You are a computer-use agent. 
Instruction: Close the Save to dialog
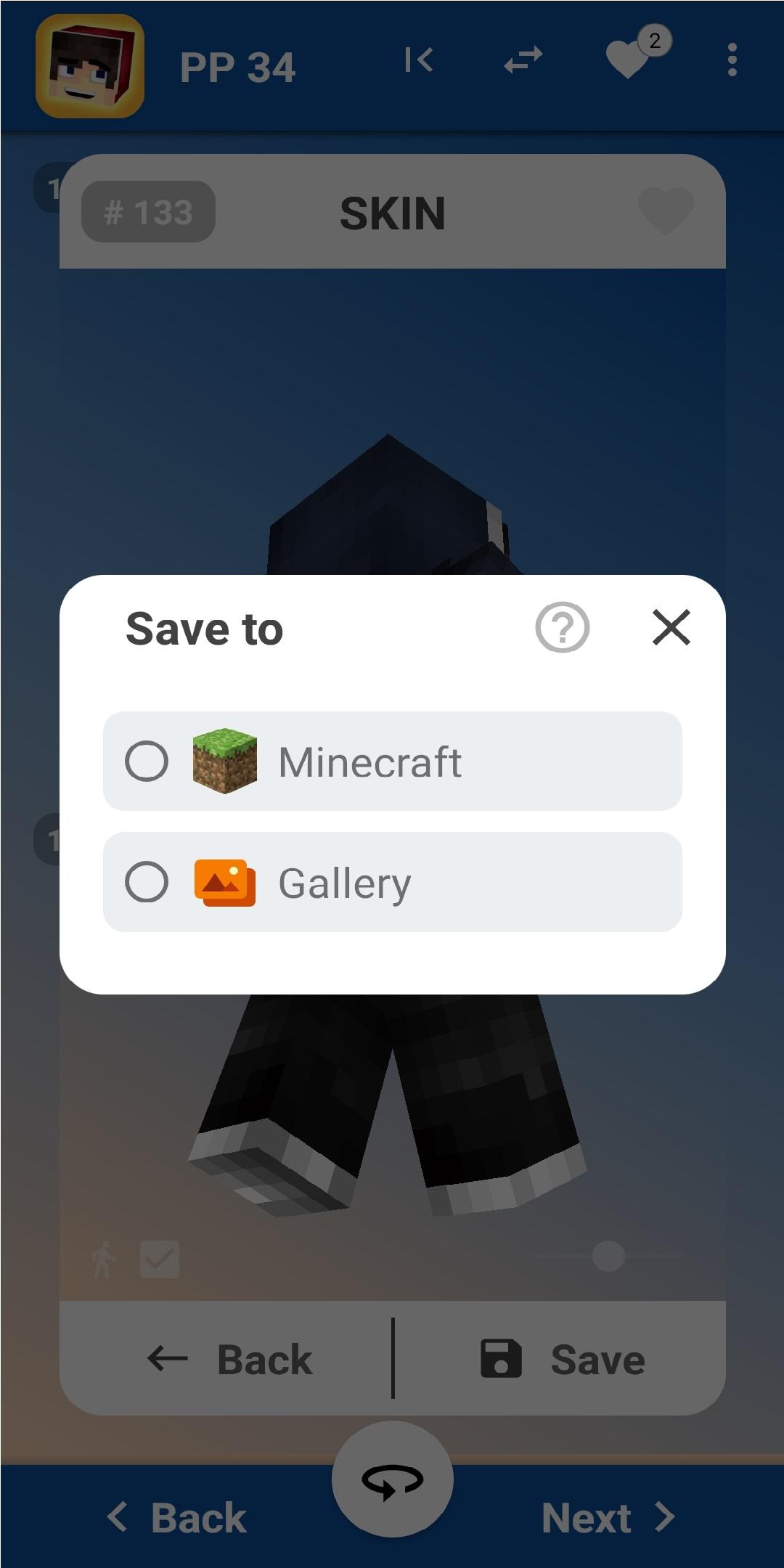(671, 628)
